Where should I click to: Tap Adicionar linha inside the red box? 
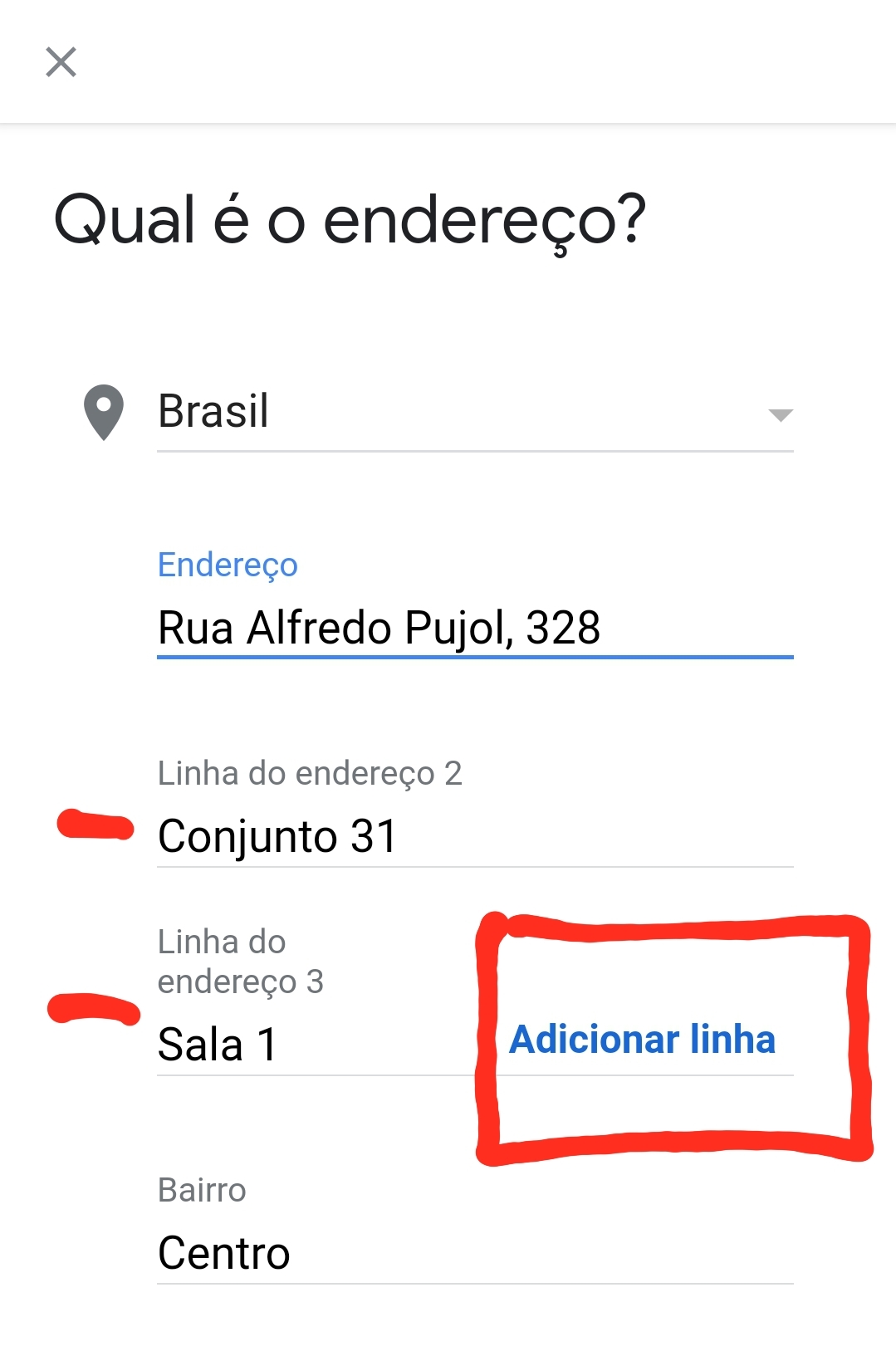click(643, 1039)
